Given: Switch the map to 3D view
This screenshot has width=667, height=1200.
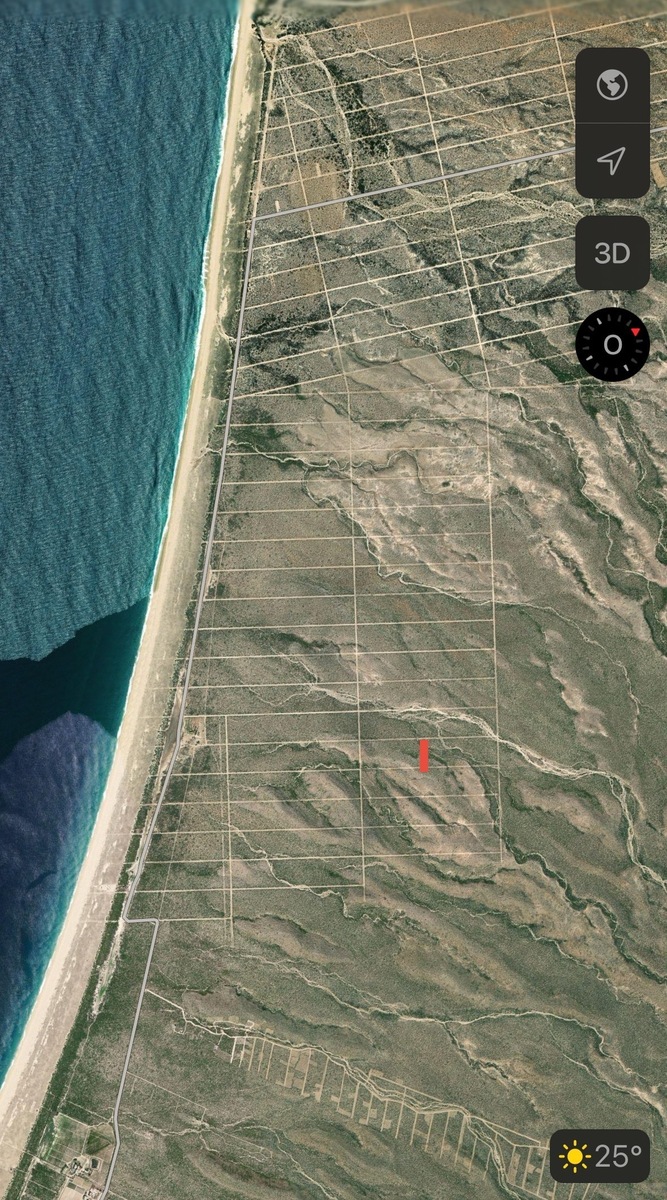Looking at the screenshot, I should pyautogui.click(x=612, y=253).
